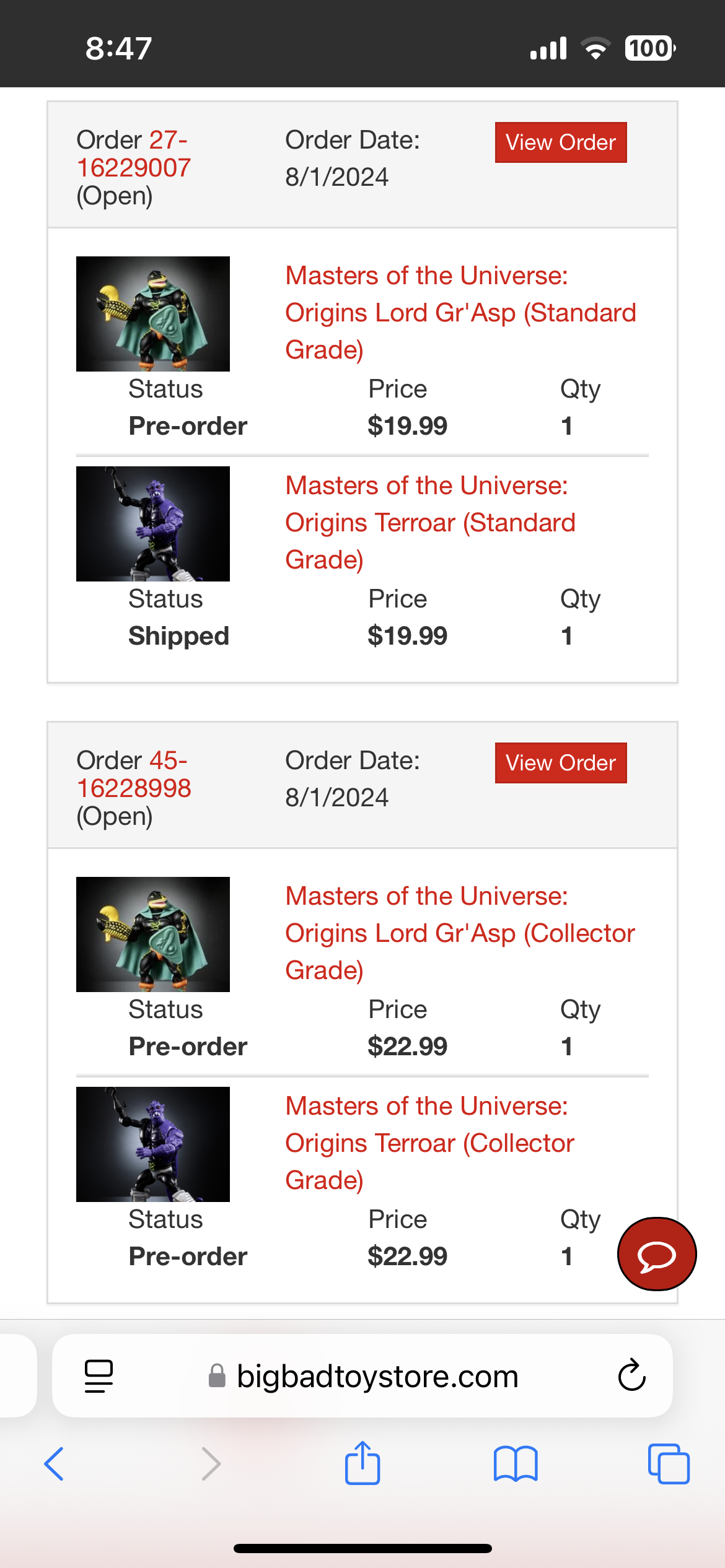
Task: Open Terroar (Standard Grade) product link
Action: (430, 523)
